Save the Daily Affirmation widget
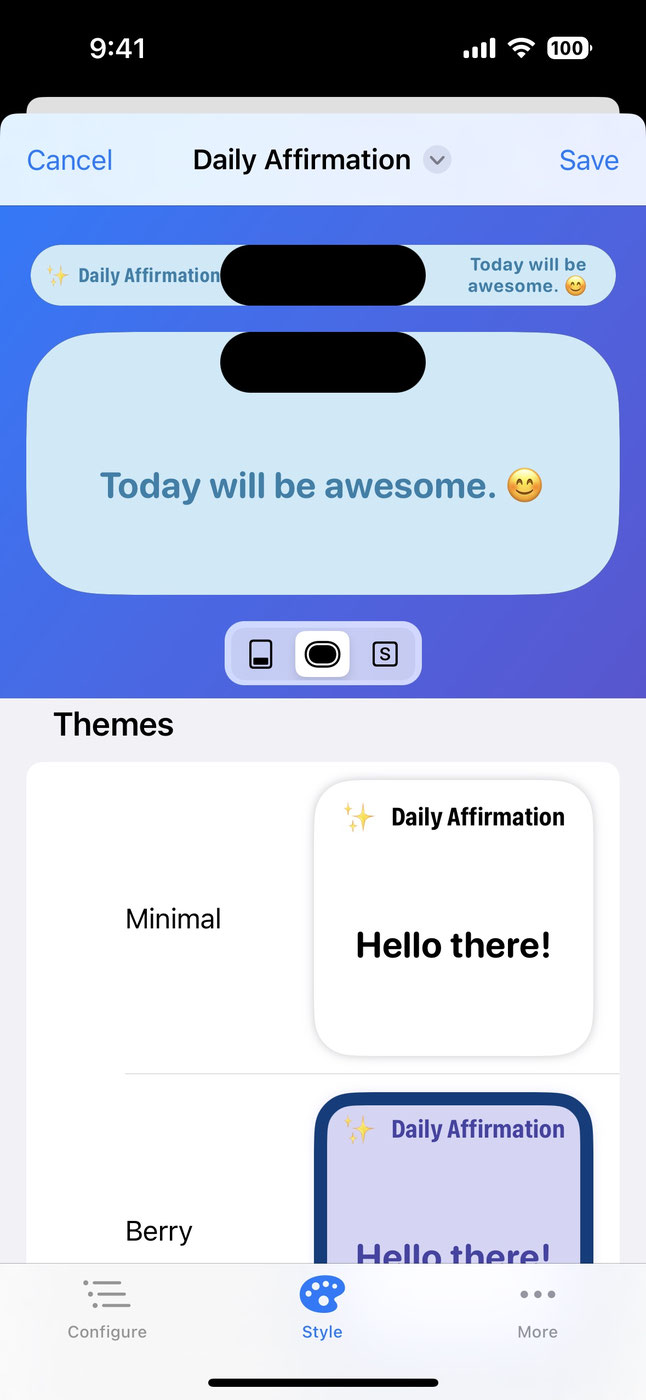 [x=588, y=160]
